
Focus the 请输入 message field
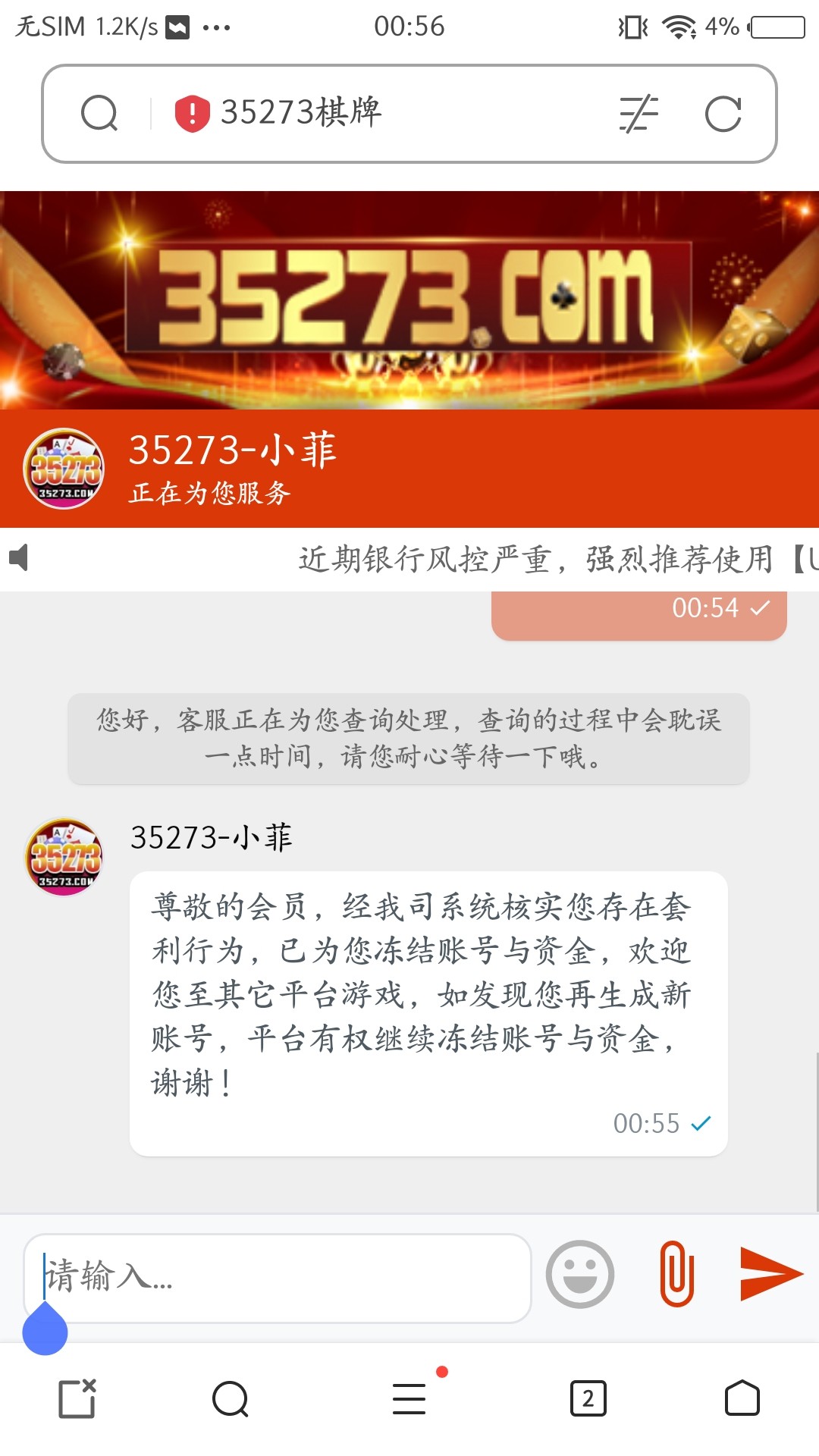[277, 1277]
